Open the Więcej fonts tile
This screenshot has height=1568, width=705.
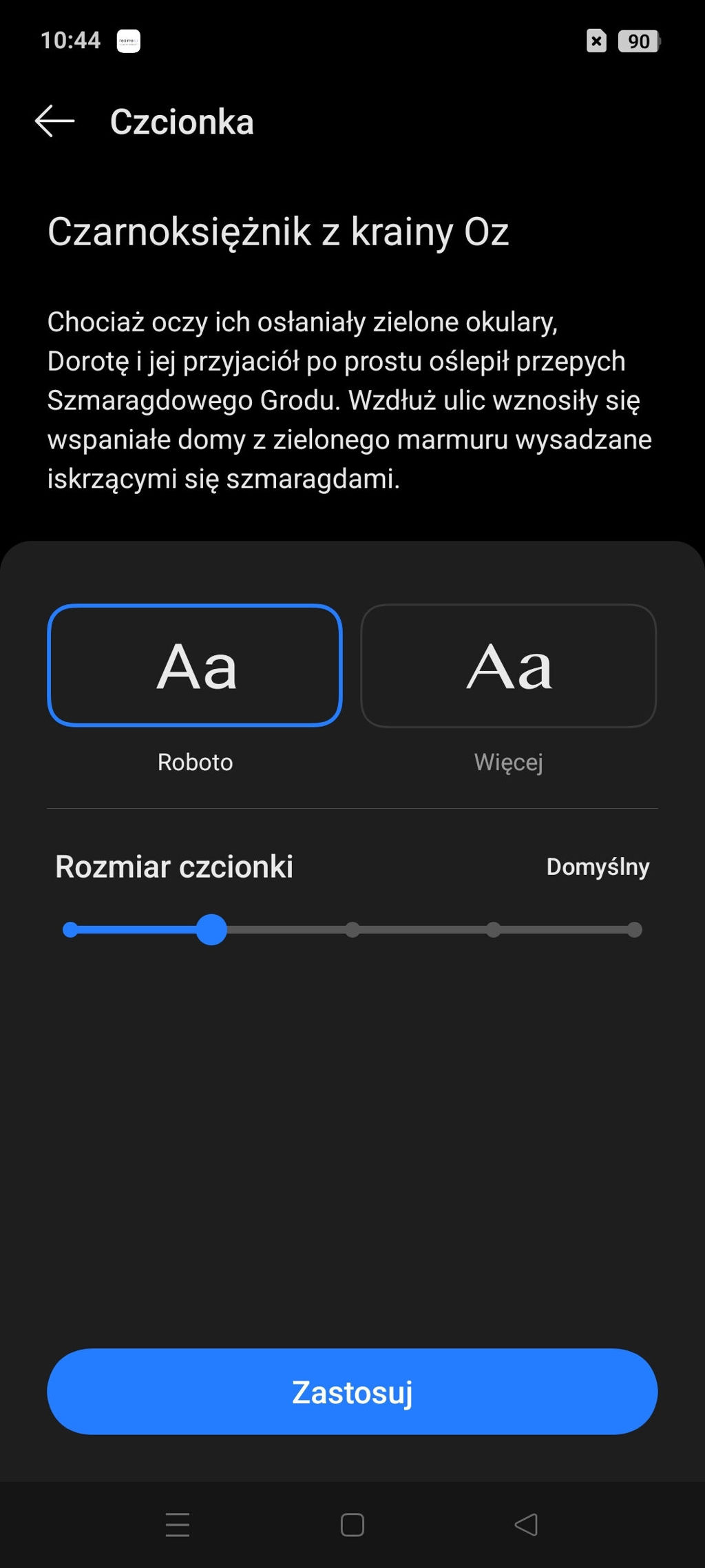[x=508, y=665]
